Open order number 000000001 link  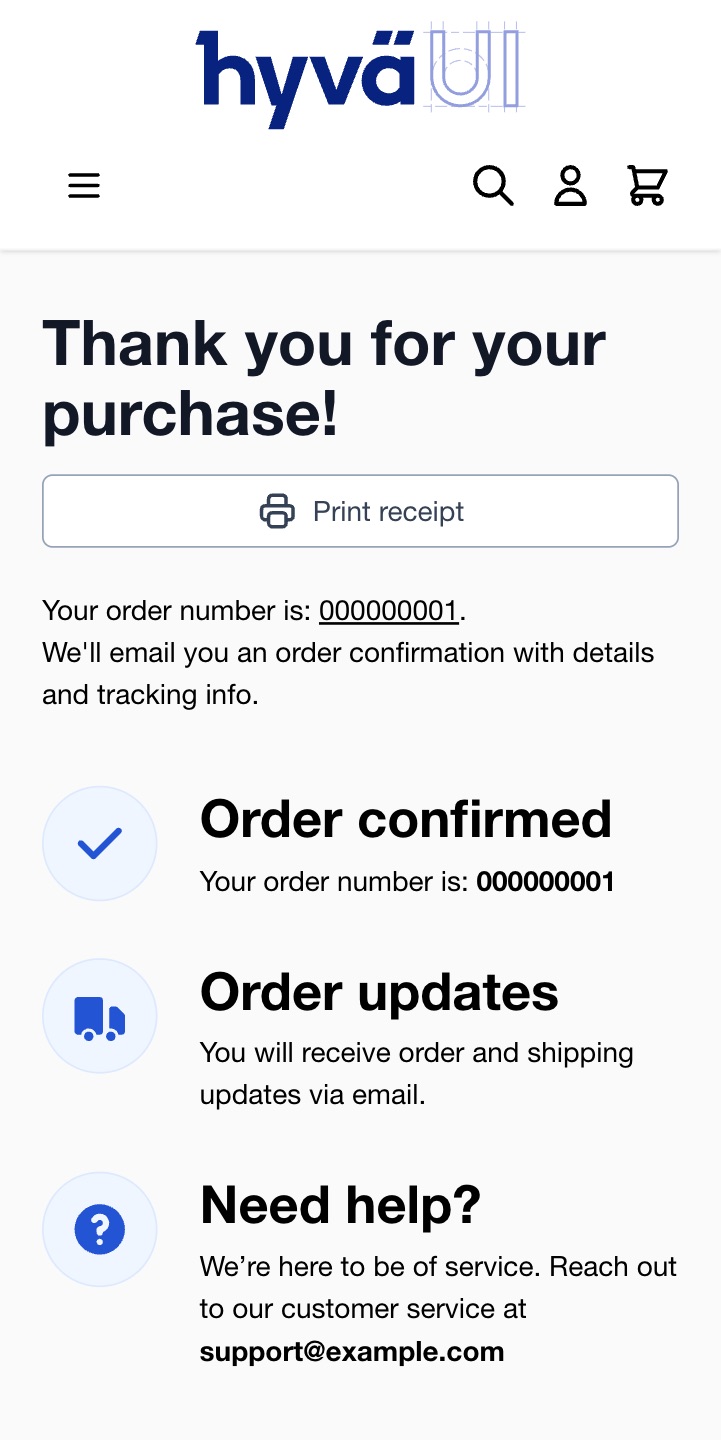tap(389, 610)
